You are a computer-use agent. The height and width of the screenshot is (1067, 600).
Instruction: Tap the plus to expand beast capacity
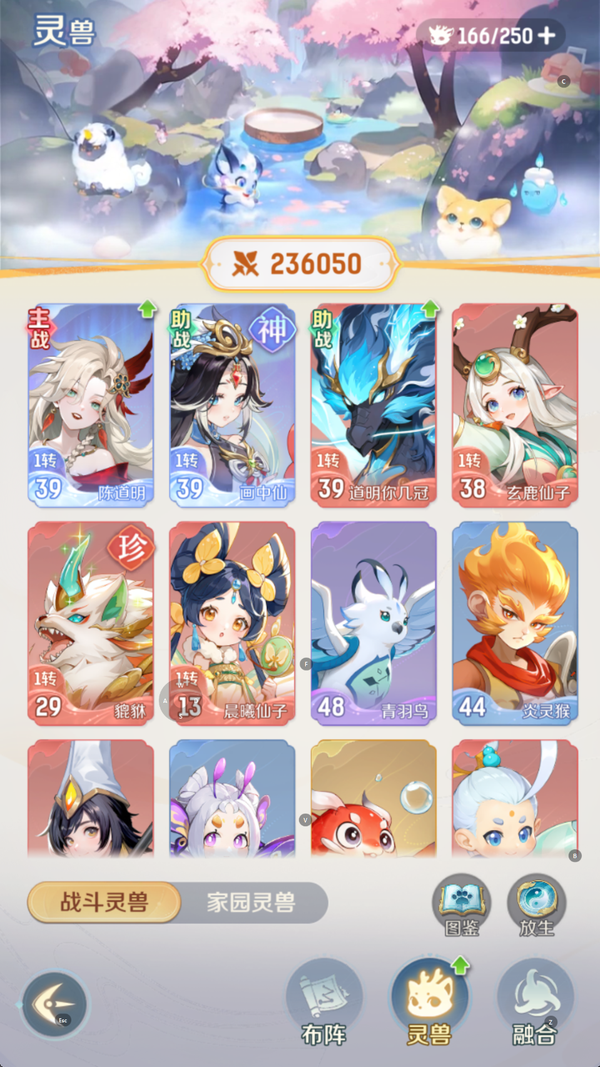[547, 36]
